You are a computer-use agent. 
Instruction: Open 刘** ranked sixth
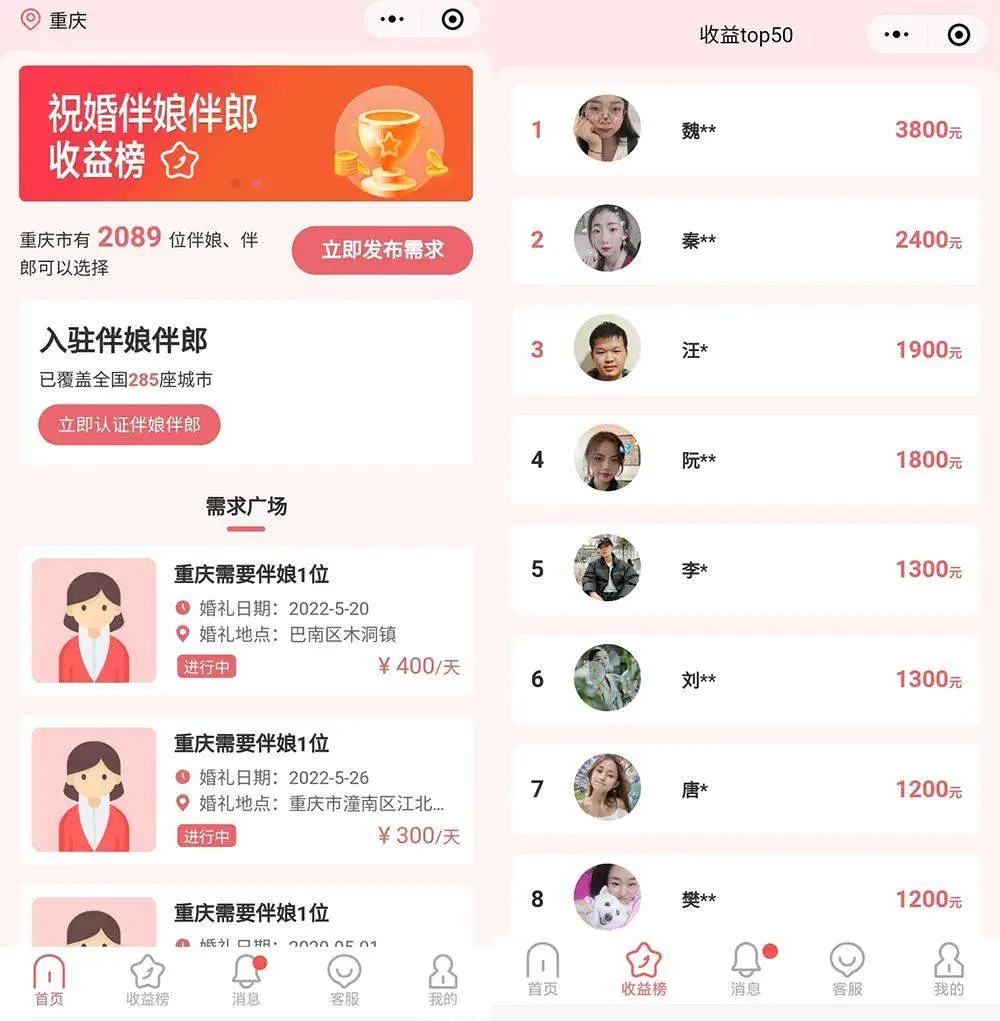(745, 680)
